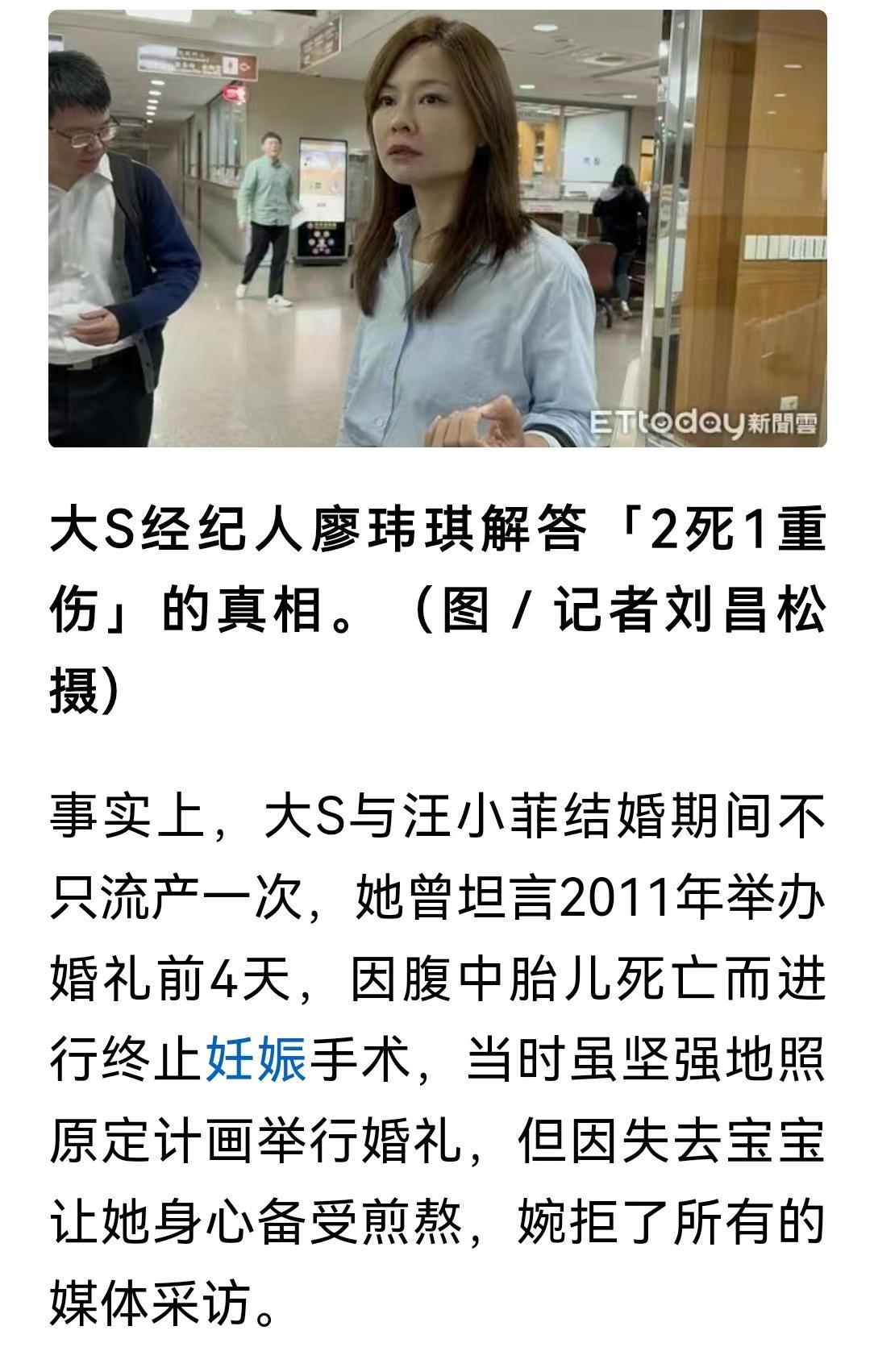Image resolution: width=874 pixels, height=1372 pixels.
Task: Open the blue 妊娠 link in the article
Action: tap(256, 1060)
